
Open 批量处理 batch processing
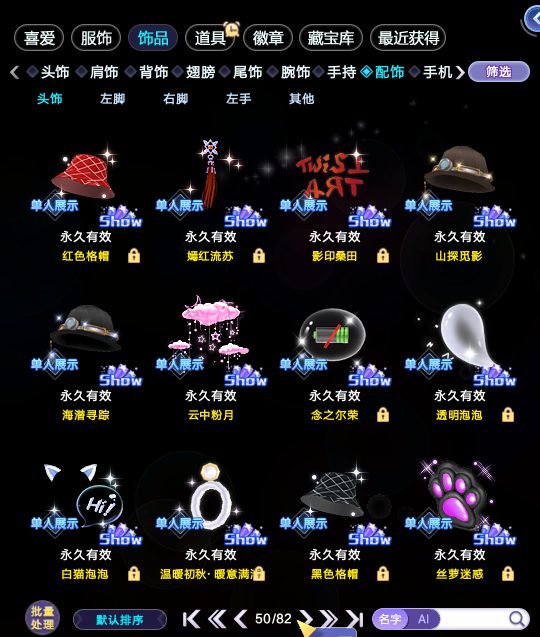[42, 618]
